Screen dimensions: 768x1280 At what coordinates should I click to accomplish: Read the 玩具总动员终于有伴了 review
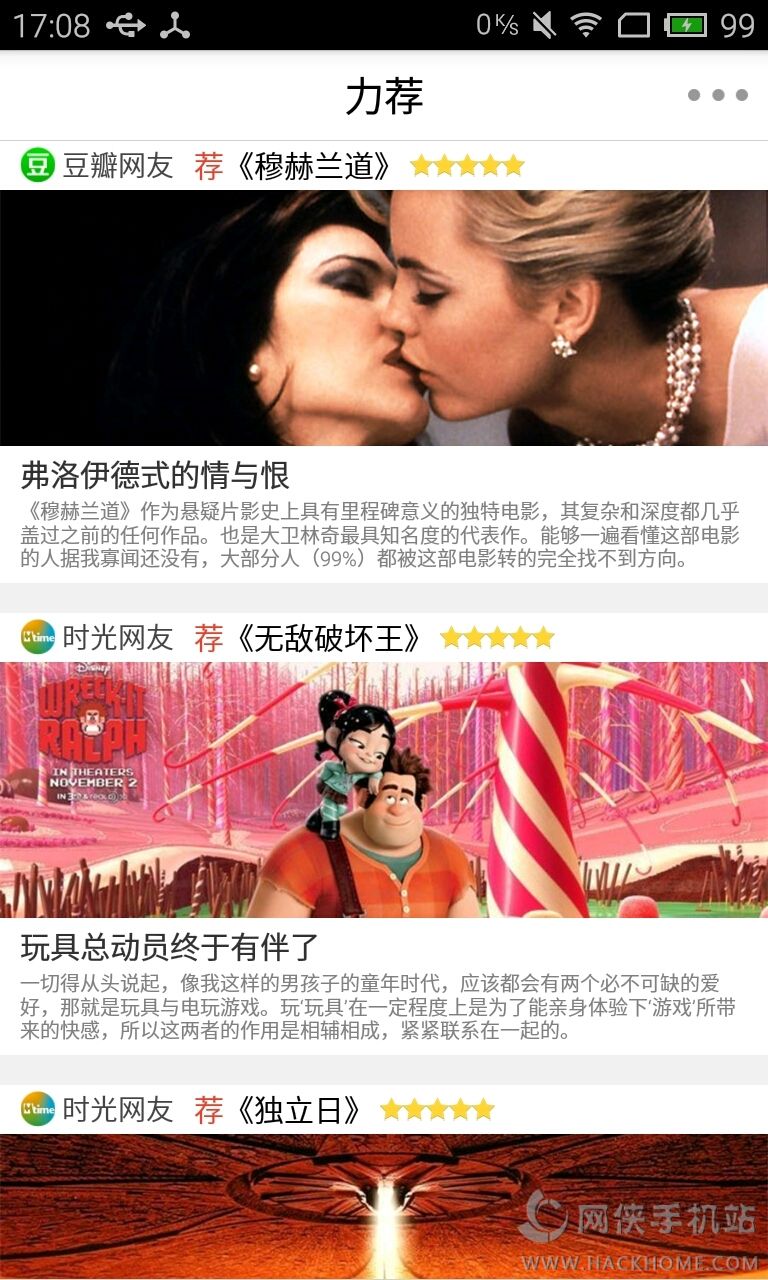(170, 946)
